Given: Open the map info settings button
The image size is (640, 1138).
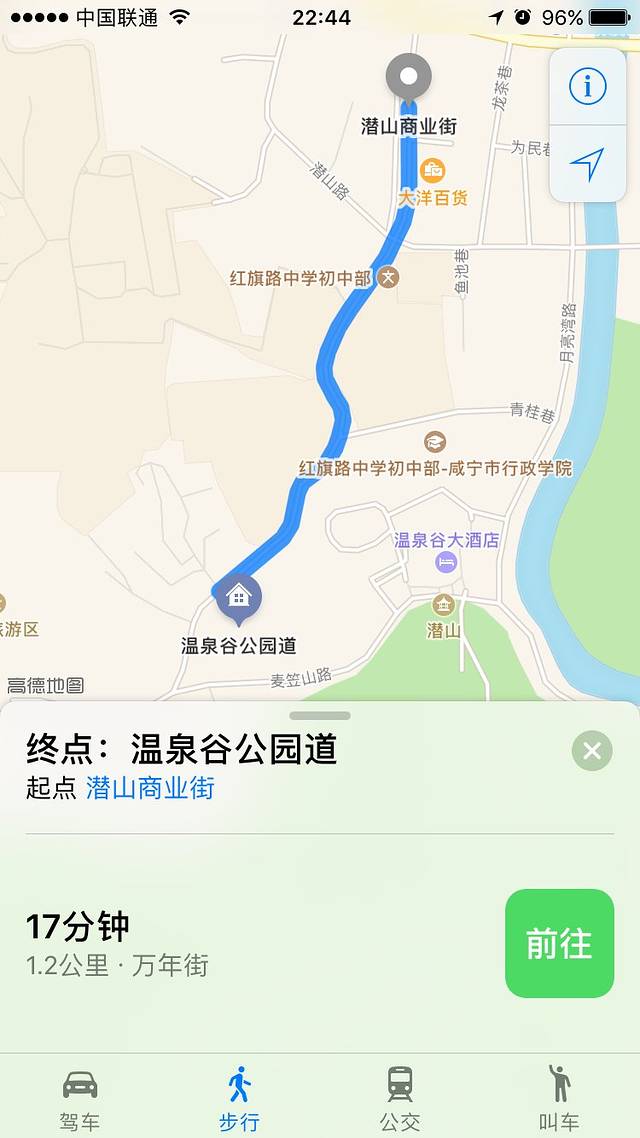Looking at the screenshot, I should [x=587, y=87].
